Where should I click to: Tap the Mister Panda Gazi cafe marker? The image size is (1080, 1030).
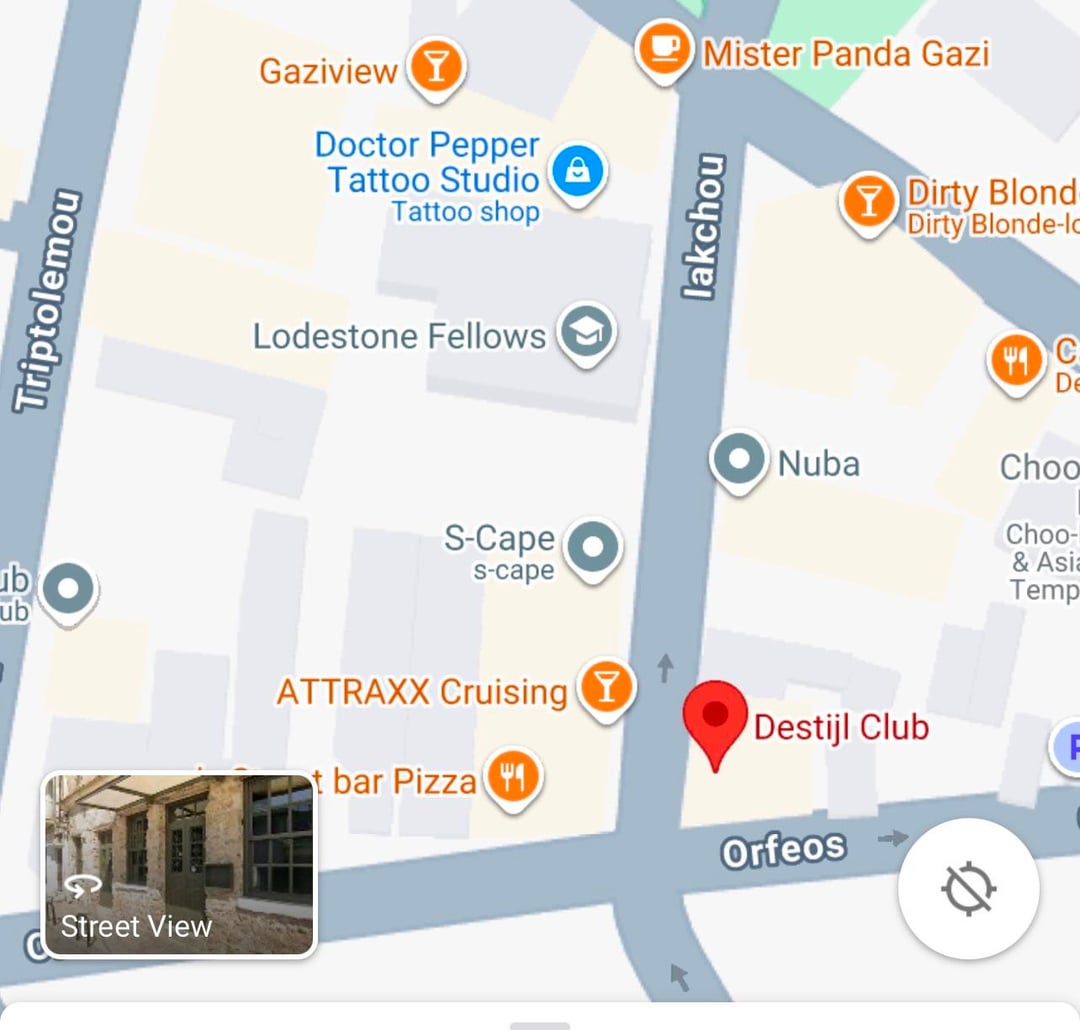pos(664,52)
